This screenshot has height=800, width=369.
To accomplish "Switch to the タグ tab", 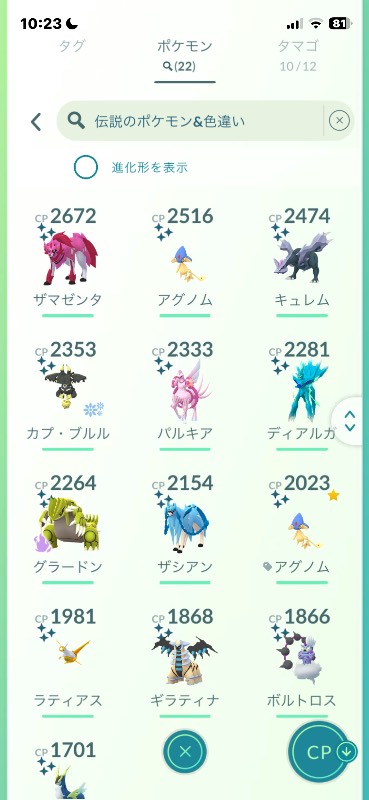I will click(x=72, y=46).
